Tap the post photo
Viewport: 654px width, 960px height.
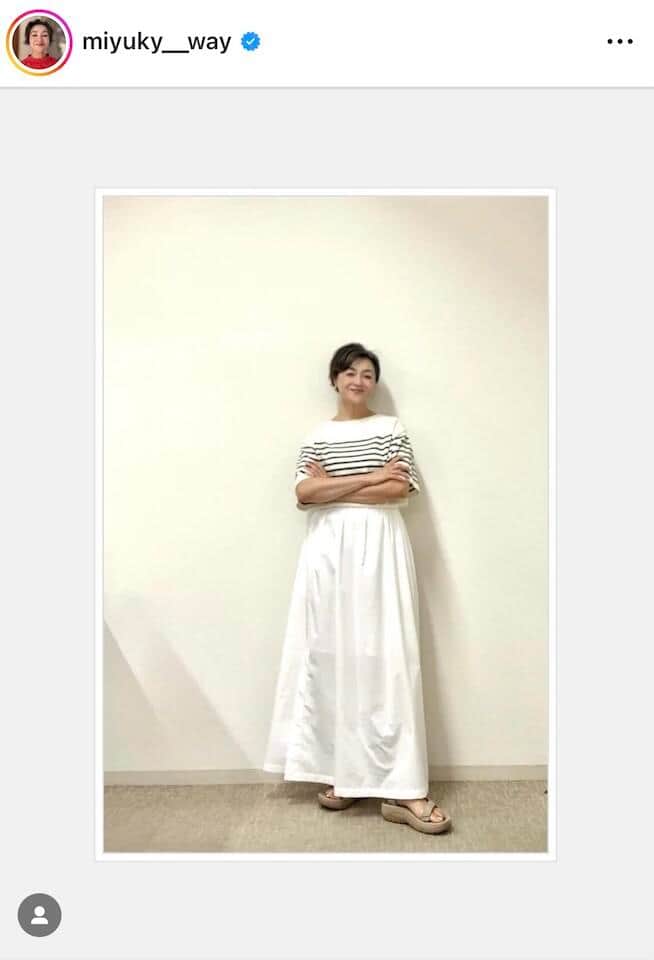pos(326,523)
